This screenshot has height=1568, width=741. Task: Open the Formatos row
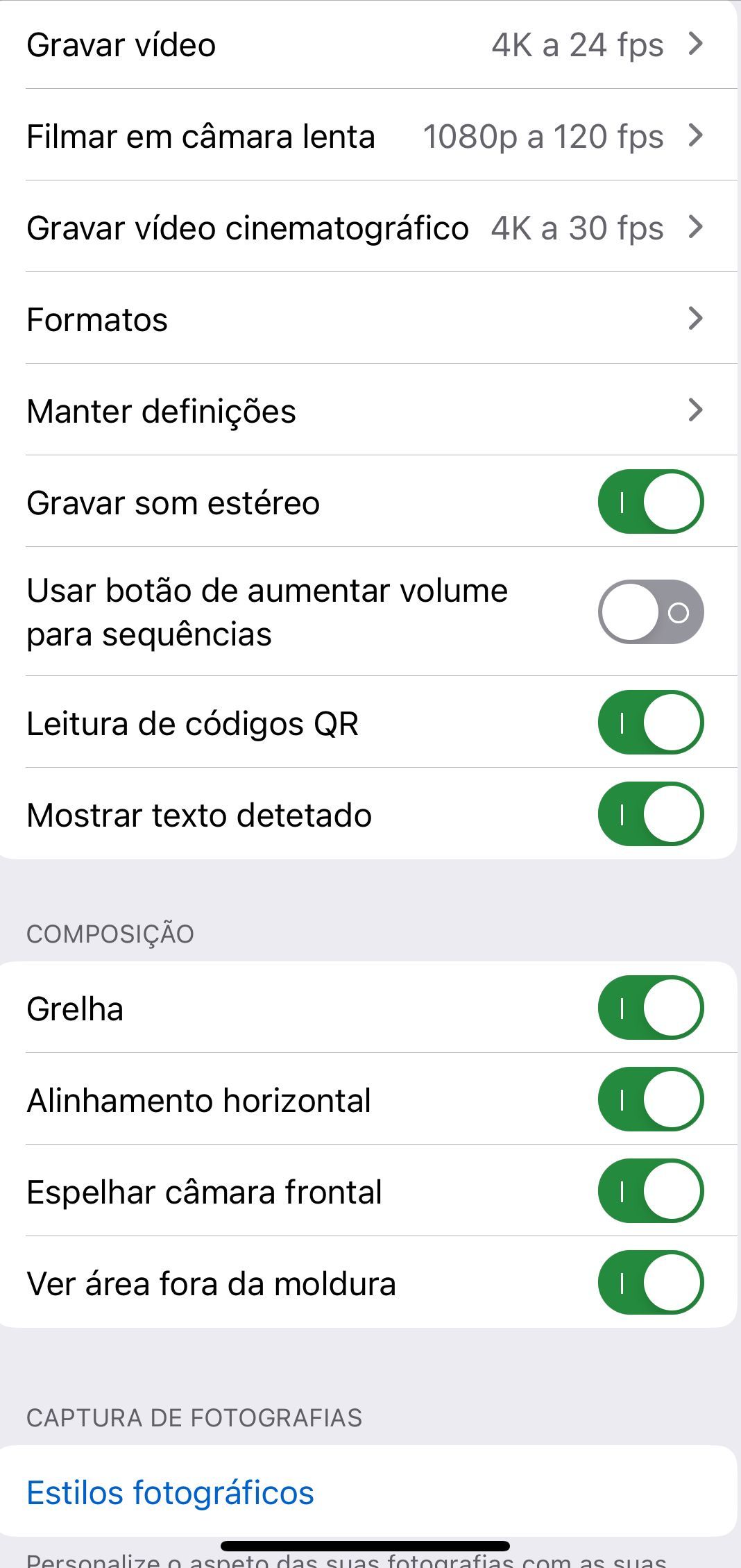368,319
